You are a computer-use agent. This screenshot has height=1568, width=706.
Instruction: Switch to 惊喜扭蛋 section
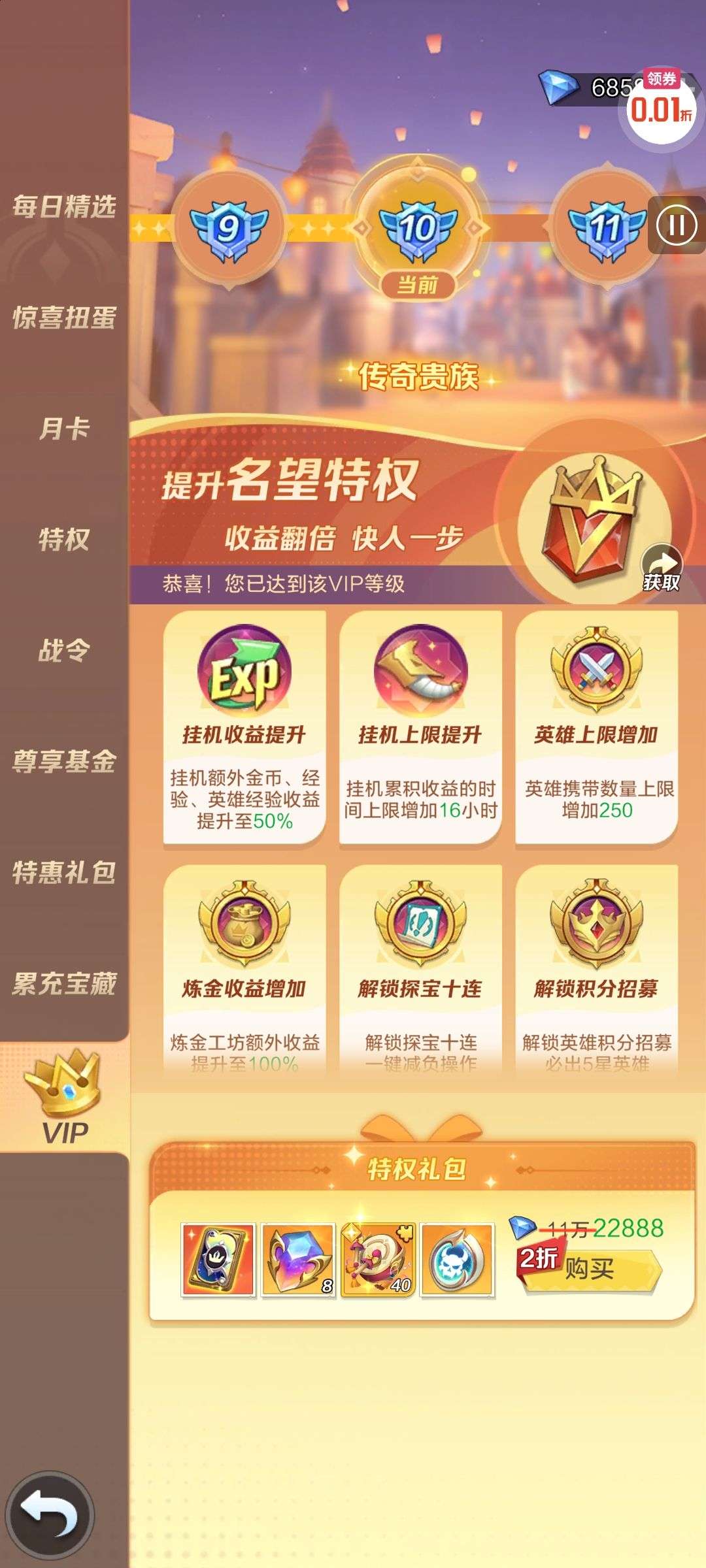click(x=64, y=318)
